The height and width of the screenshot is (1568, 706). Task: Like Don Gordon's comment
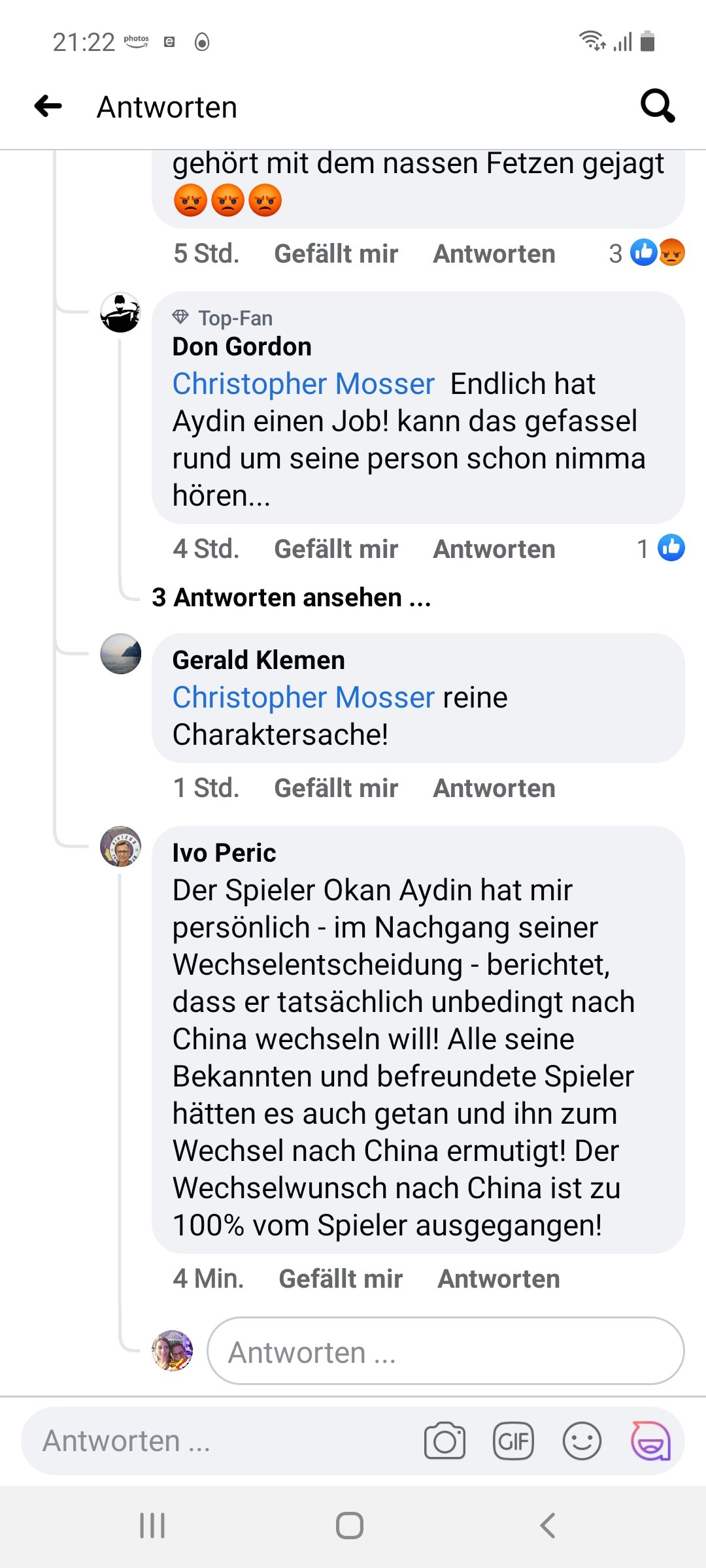click(336, 549)
